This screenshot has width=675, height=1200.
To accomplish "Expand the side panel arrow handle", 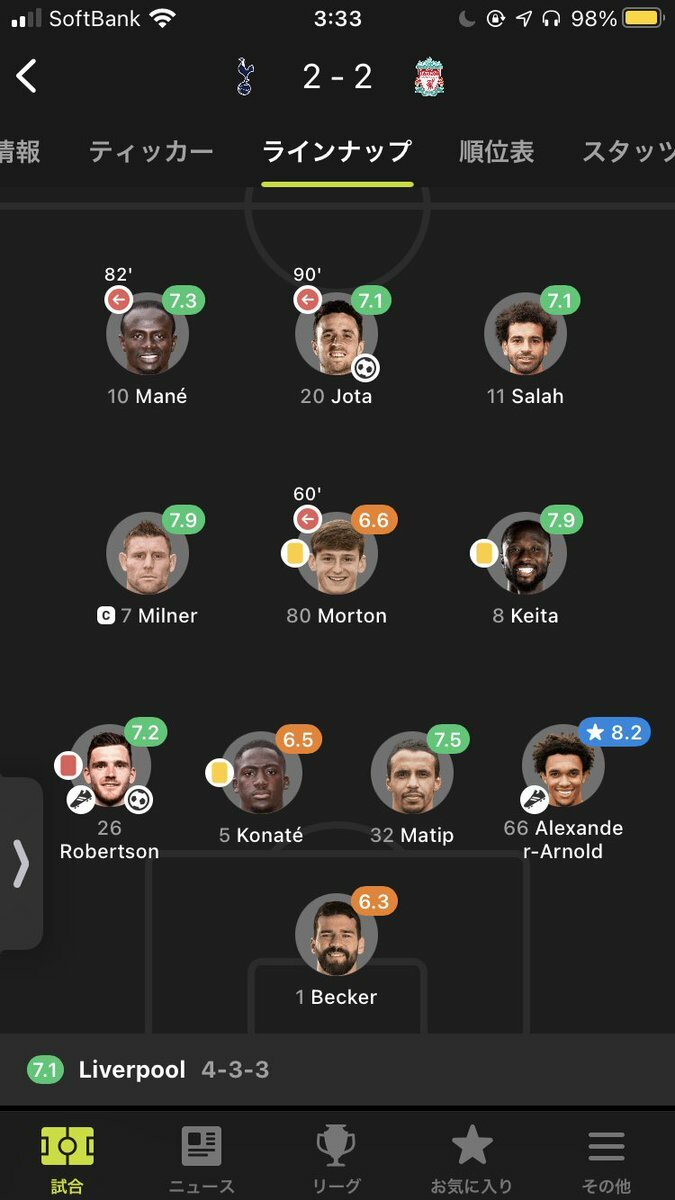I will click(20, 864).
